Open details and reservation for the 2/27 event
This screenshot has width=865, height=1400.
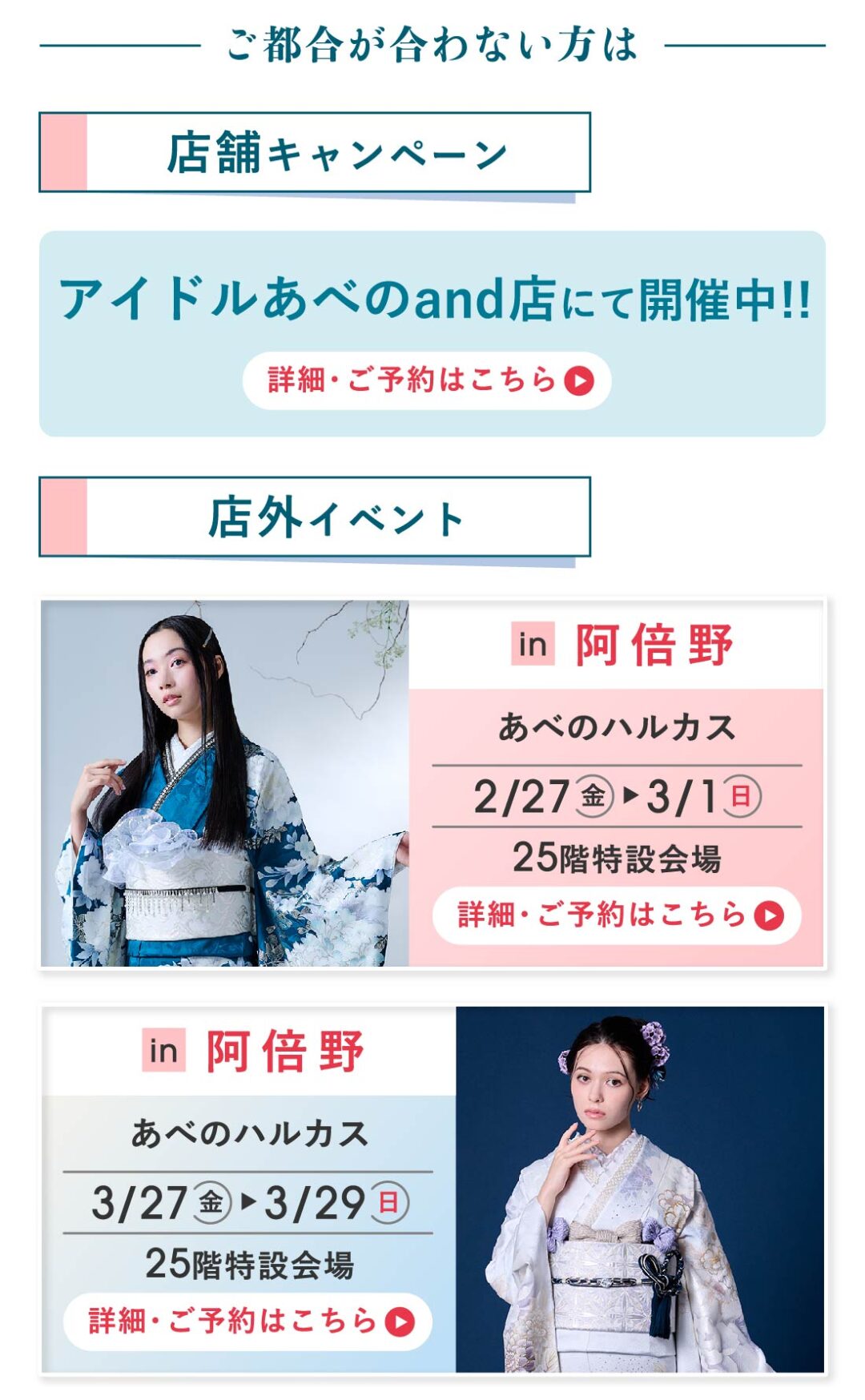coord(616,915)
